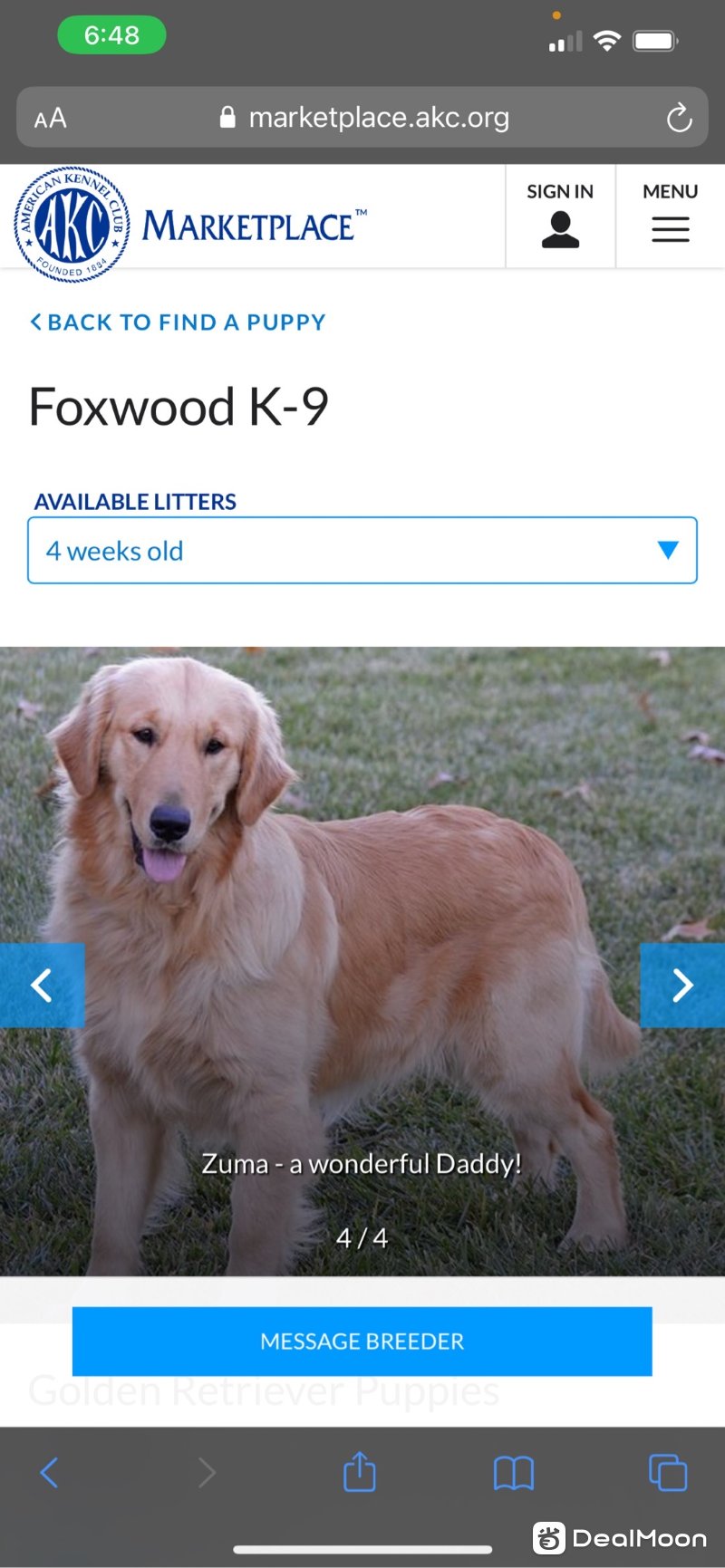Open Safari's share sheet
The image size is (725, 1568).
tap(360, 1472)
